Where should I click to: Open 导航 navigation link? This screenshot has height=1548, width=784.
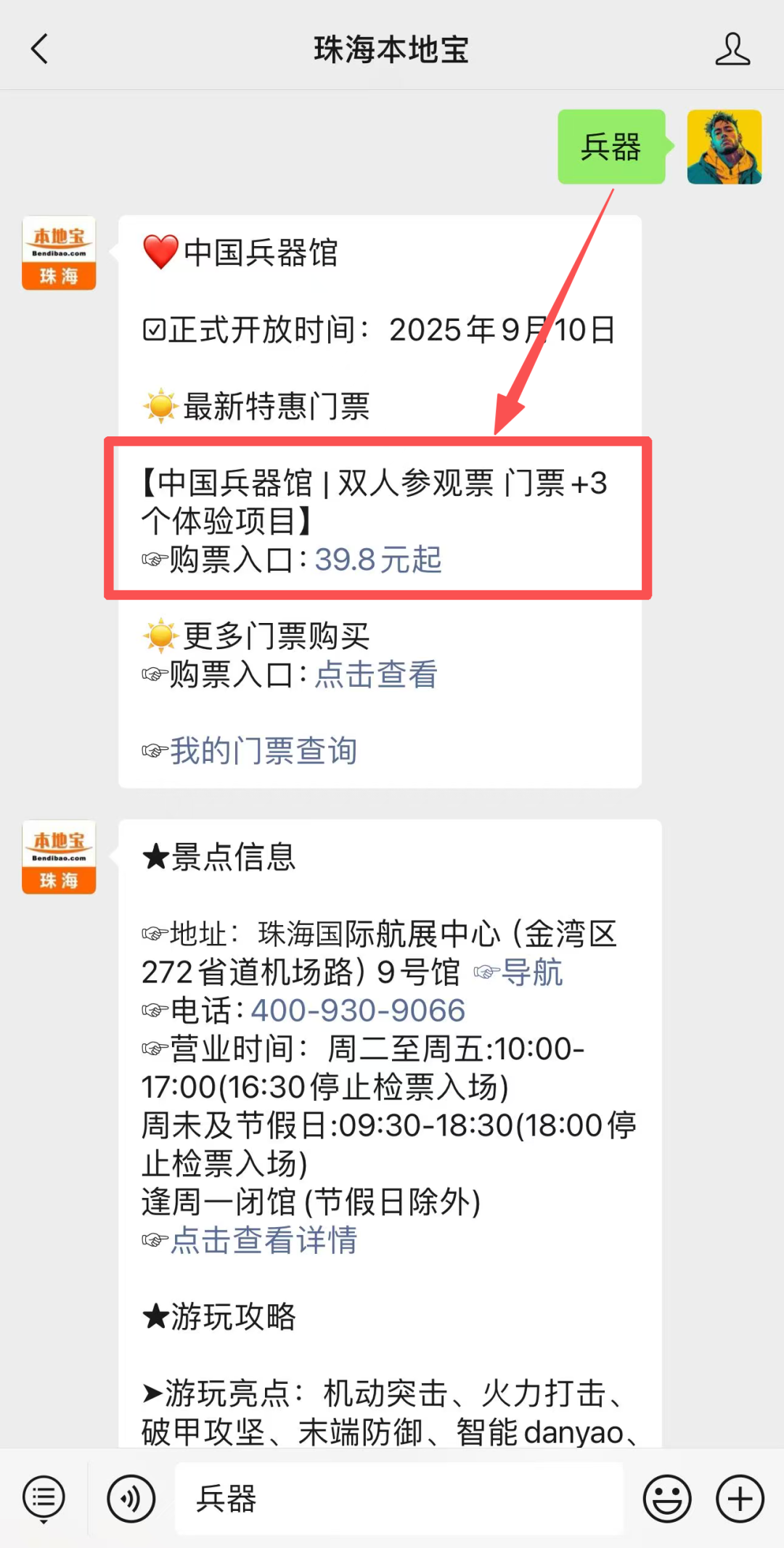[531, 972]
